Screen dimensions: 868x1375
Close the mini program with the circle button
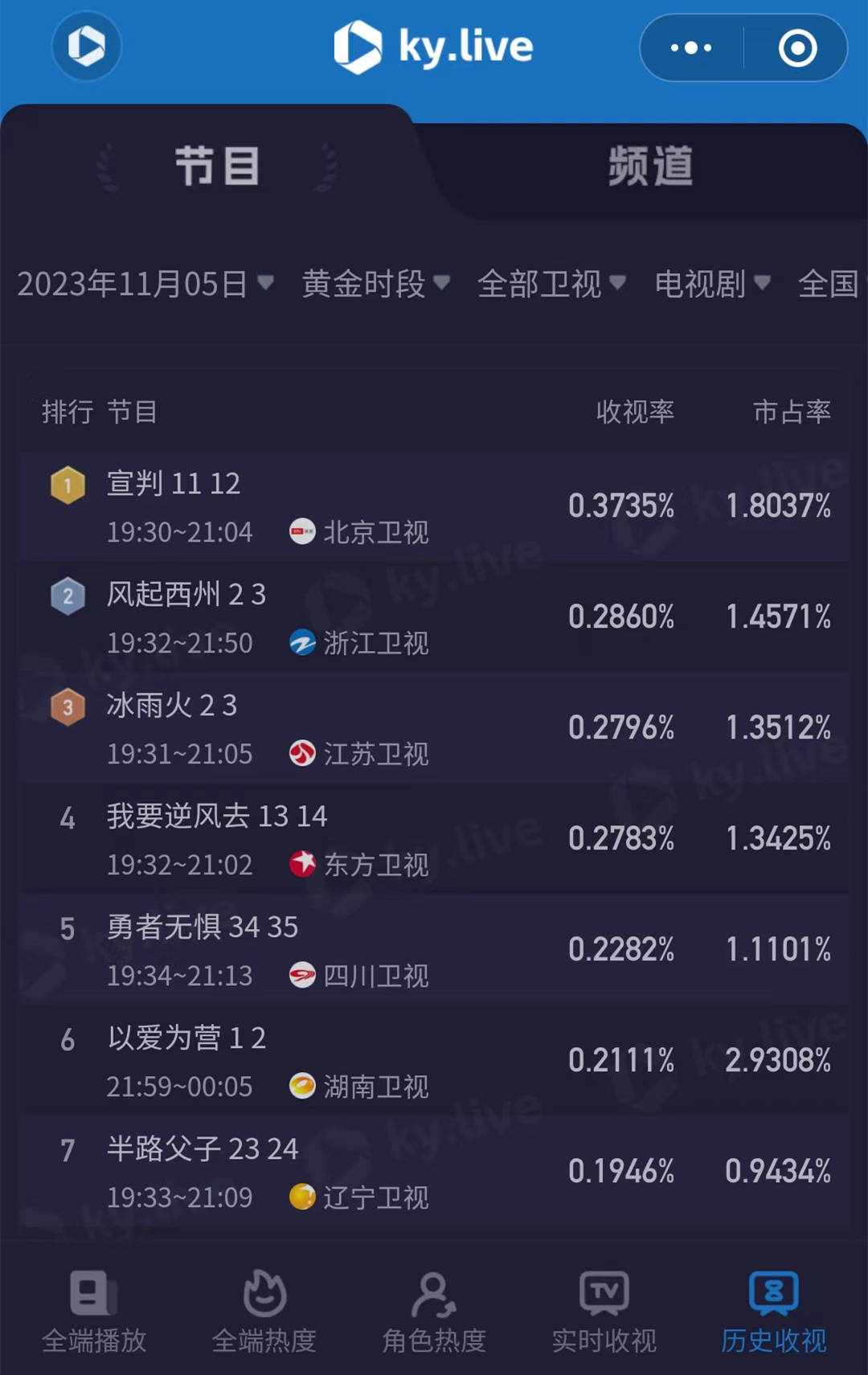[x=797, y=48]
